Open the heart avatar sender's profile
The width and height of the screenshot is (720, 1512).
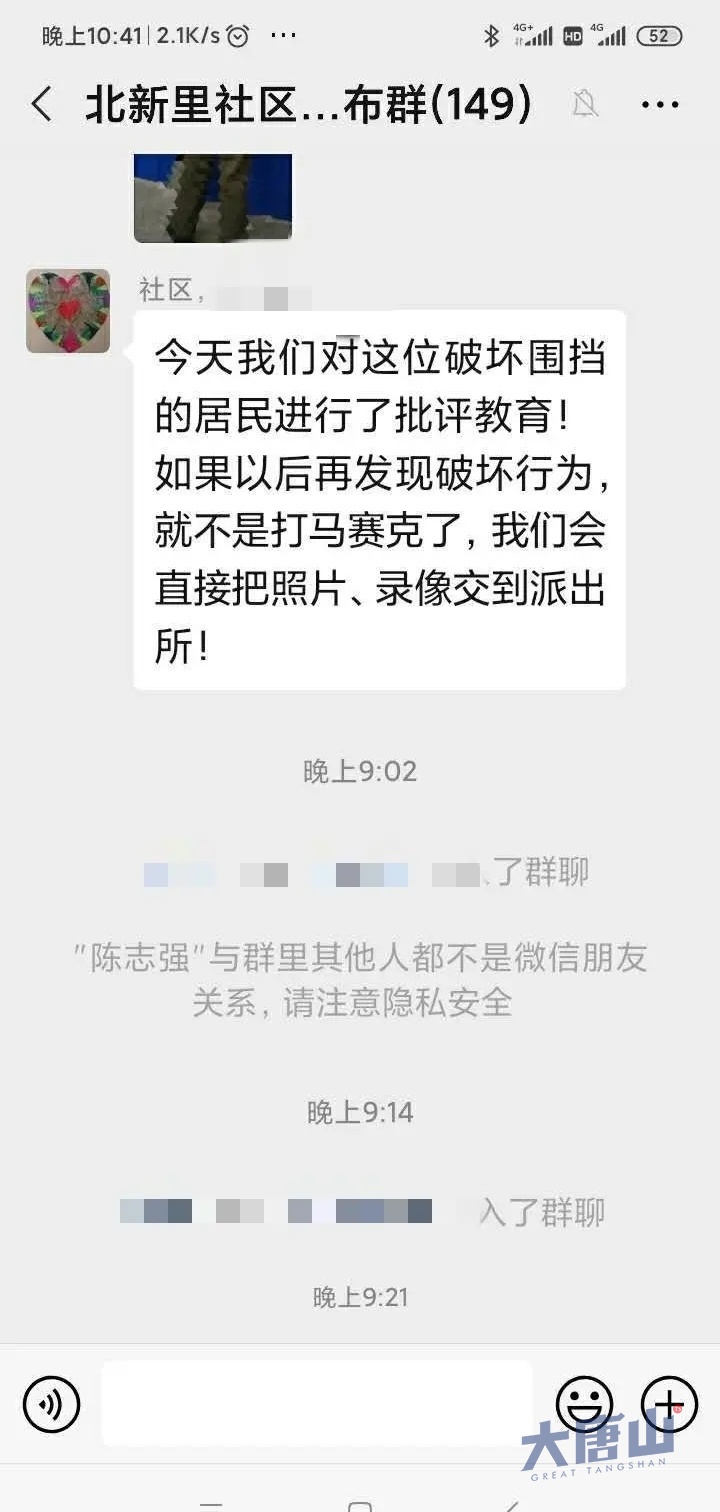pos(68,311)
